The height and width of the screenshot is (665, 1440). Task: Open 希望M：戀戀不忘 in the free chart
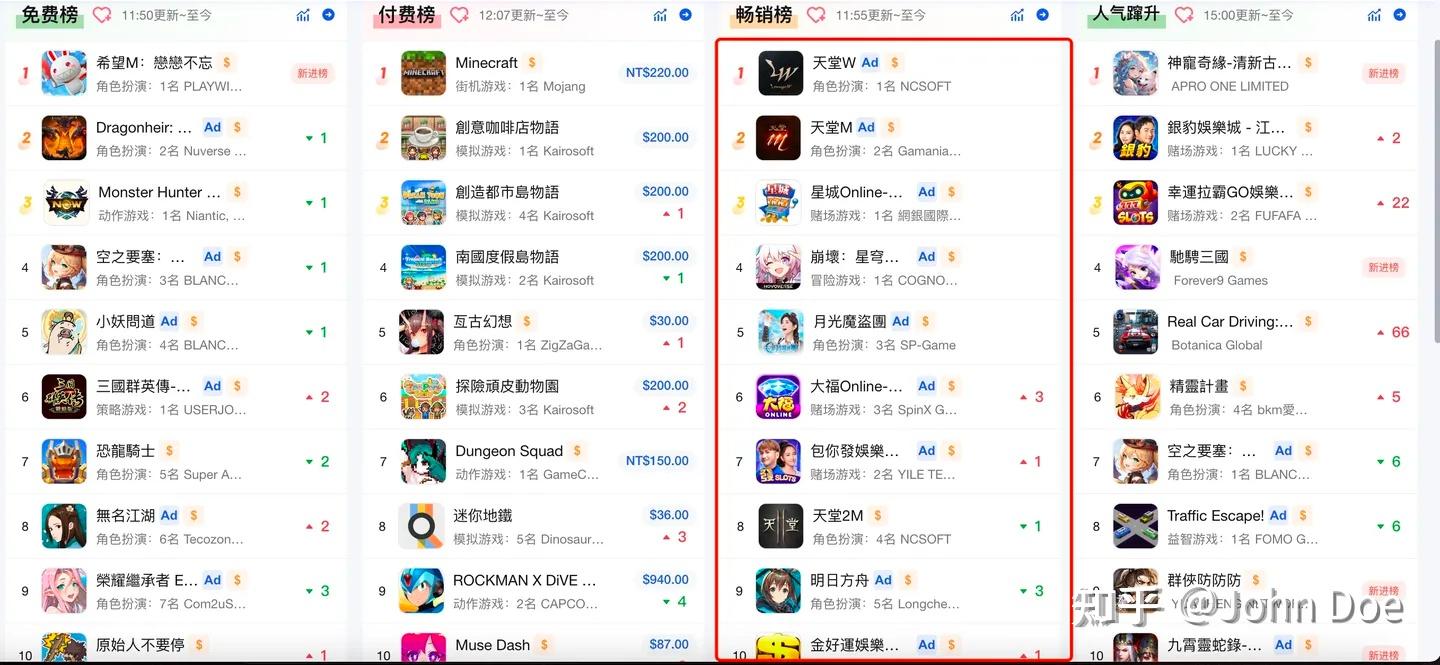coord(153,62)
